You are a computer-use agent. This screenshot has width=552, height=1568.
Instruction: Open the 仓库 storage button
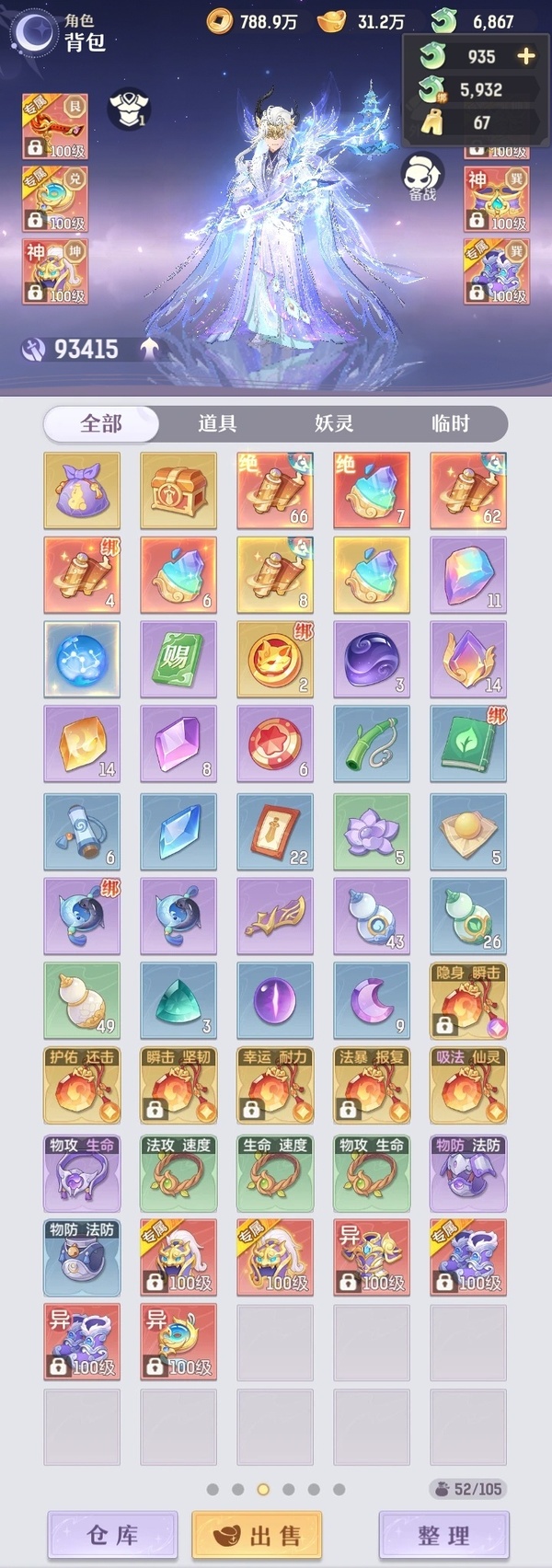point(112,1535)
